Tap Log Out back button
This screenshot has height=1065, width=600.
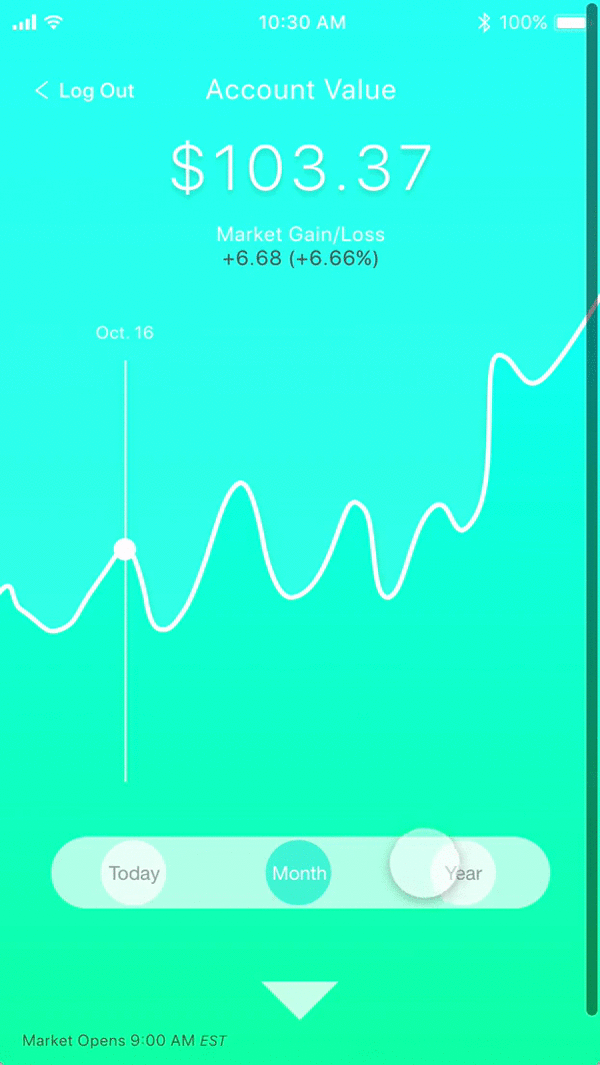point(85,91)
